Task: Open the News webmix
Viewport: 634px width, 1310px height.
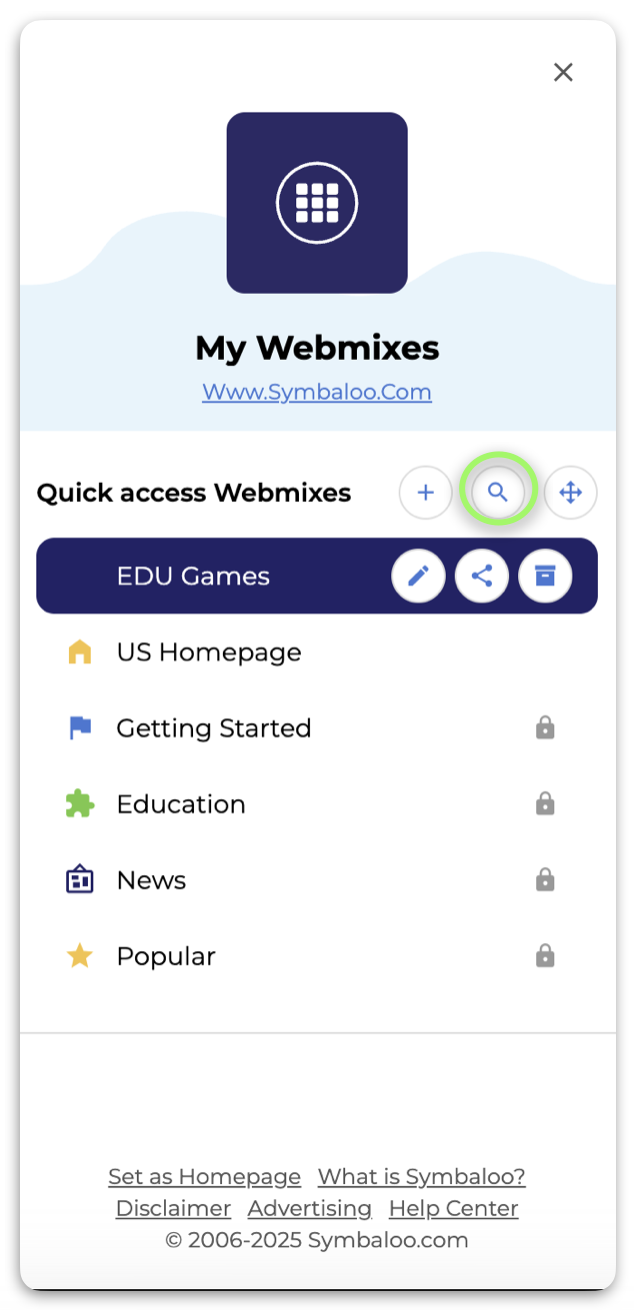Action: click(x=152, y=880)
